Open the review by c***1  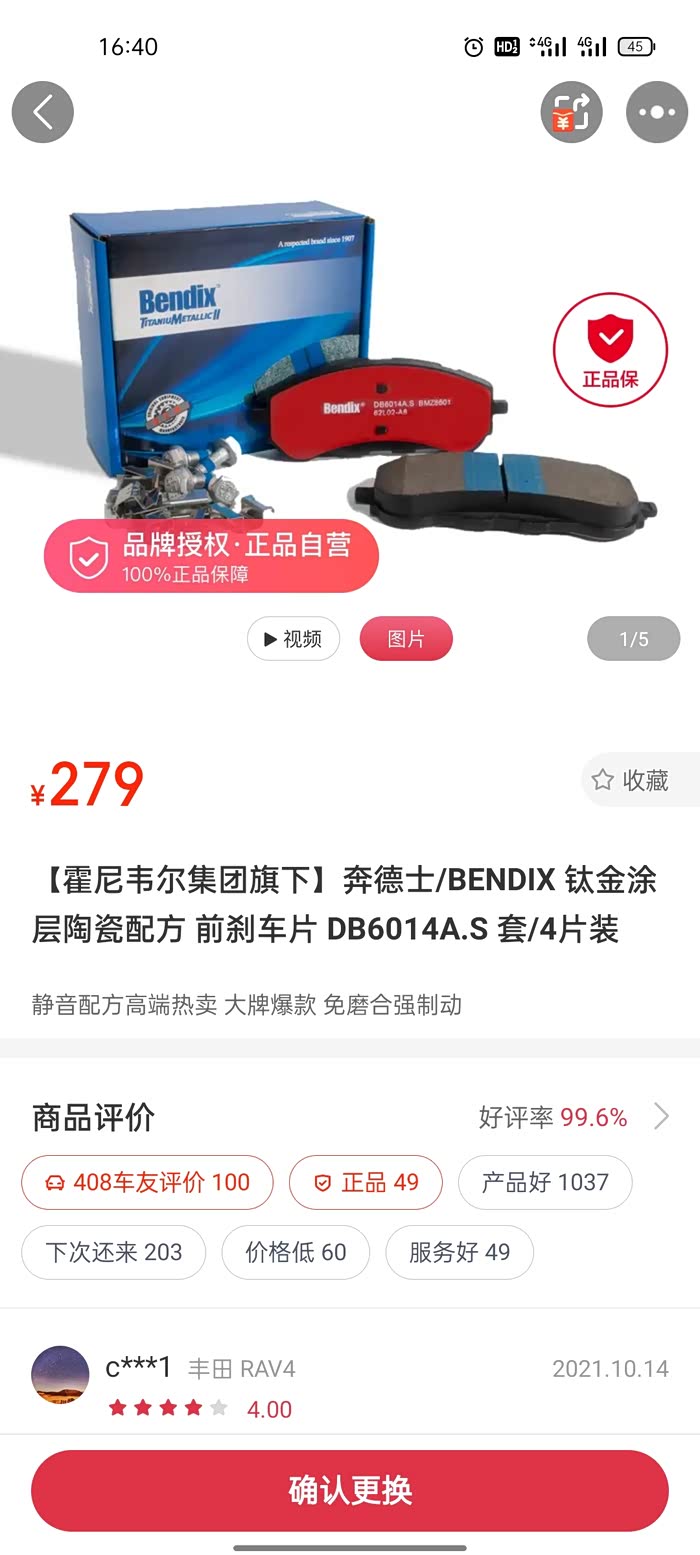pyautogui.click(x=350, y=1385)
